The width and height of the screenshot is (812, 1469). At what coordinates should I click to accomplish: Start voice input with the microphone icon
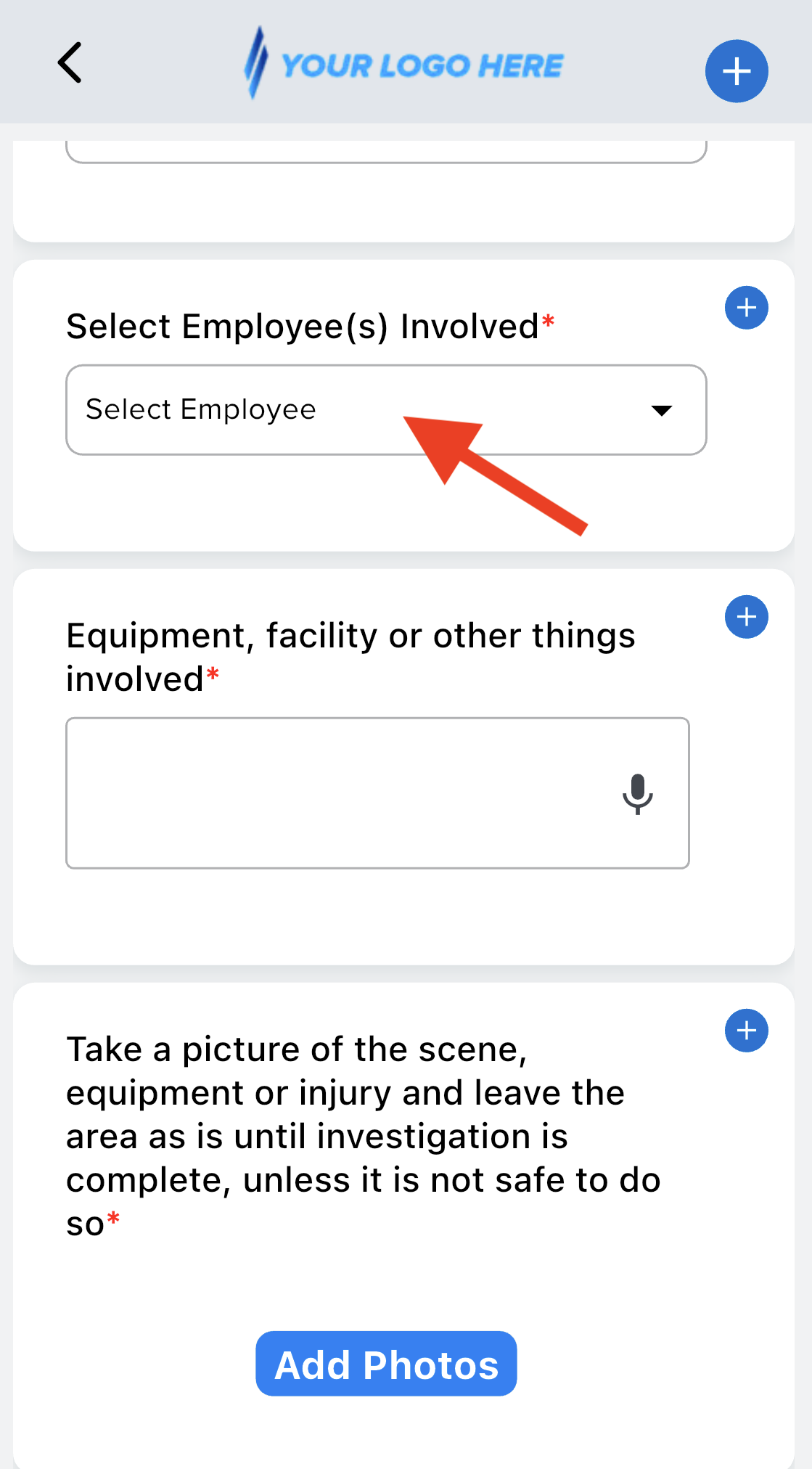pyautogui.click(x=638, y=794)
